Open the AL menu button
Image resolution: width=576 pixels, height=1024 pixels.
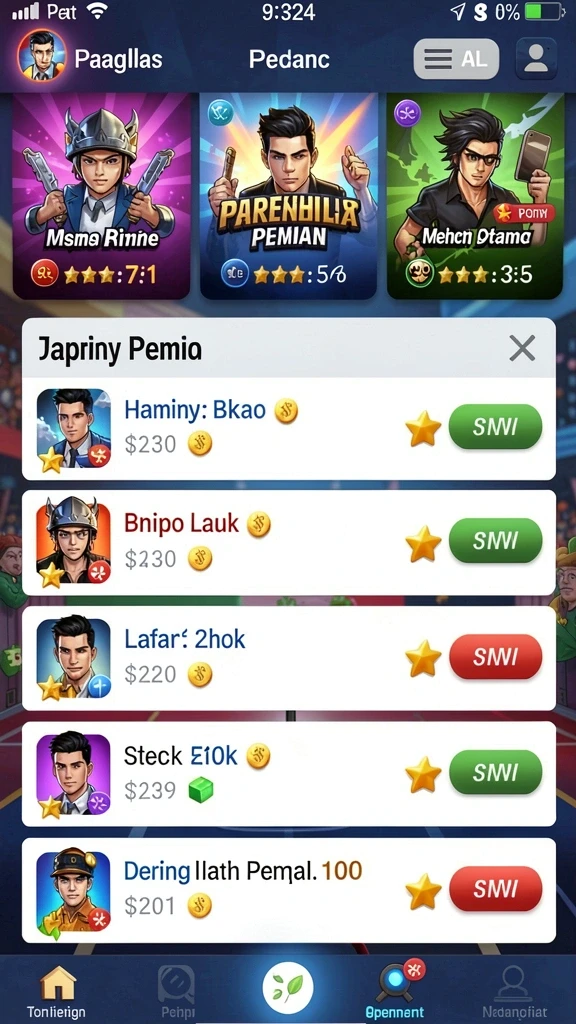pyautogui.click(x=456, y=59)
